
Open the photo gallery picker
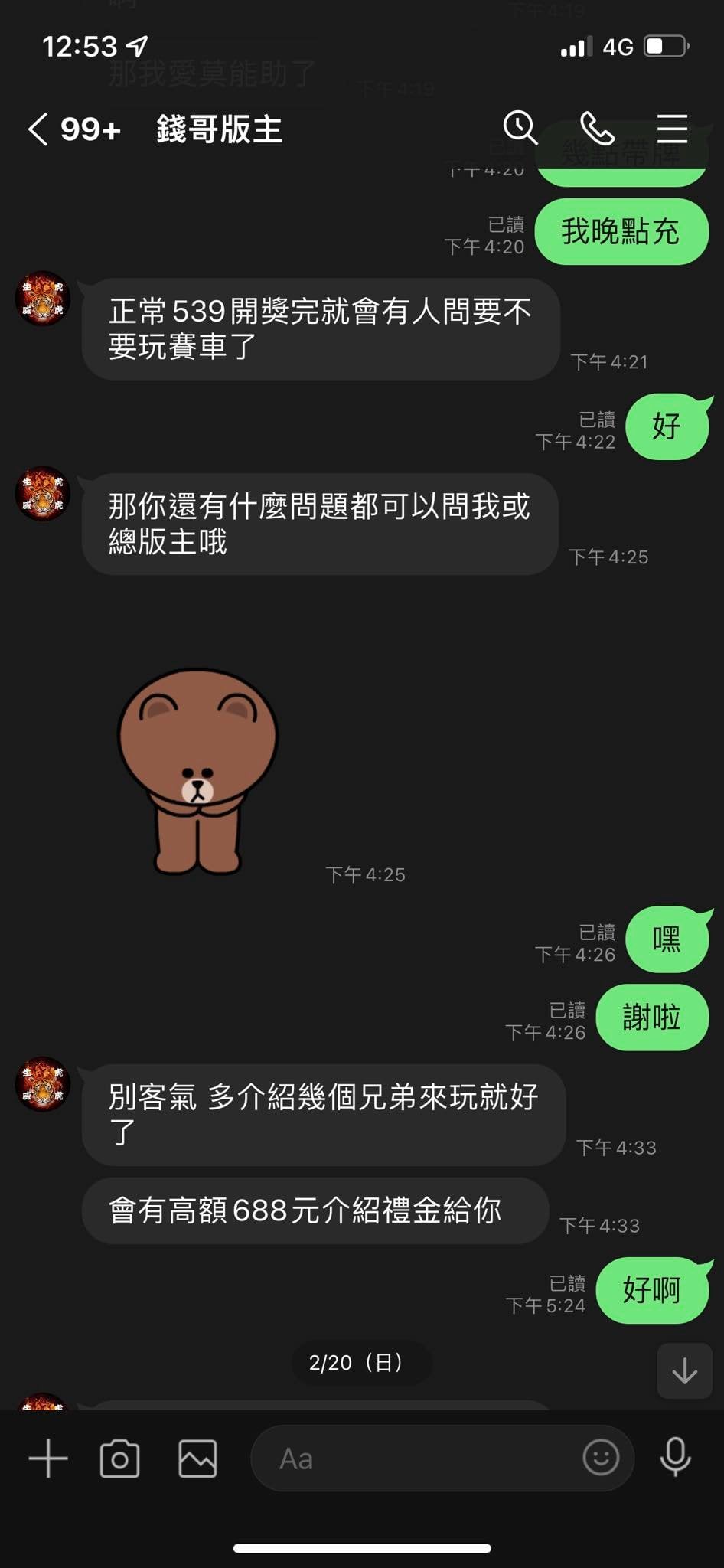(197, 1458)
